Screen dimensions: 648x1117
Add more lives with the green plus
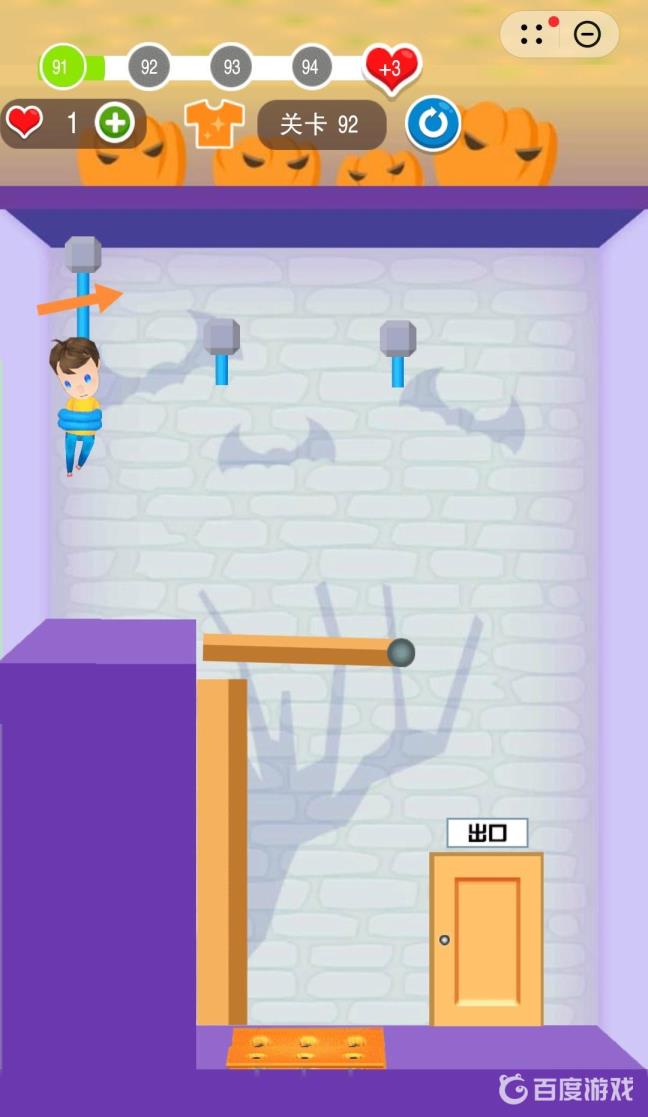[x=116, y=123]
